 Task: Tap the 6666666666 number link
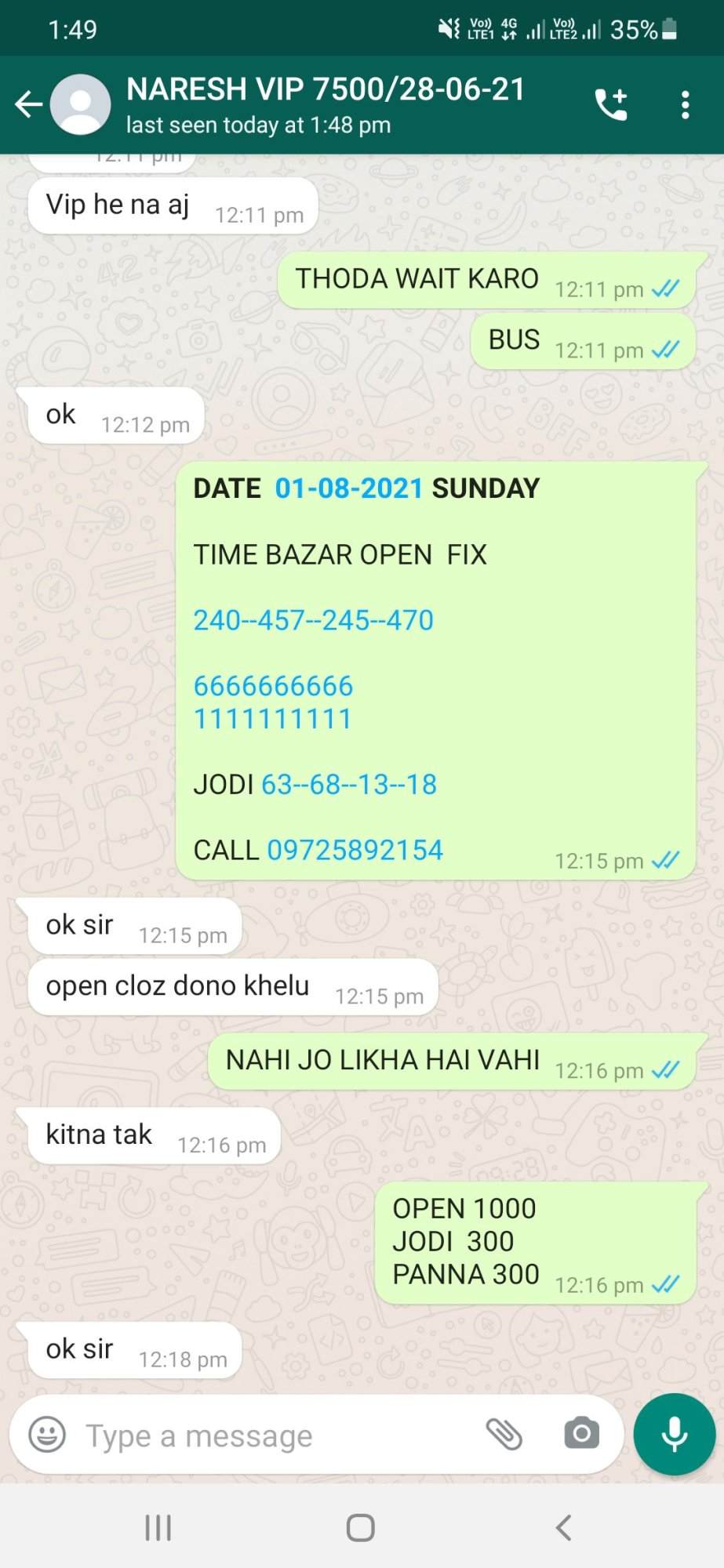(x=273, y=686)
